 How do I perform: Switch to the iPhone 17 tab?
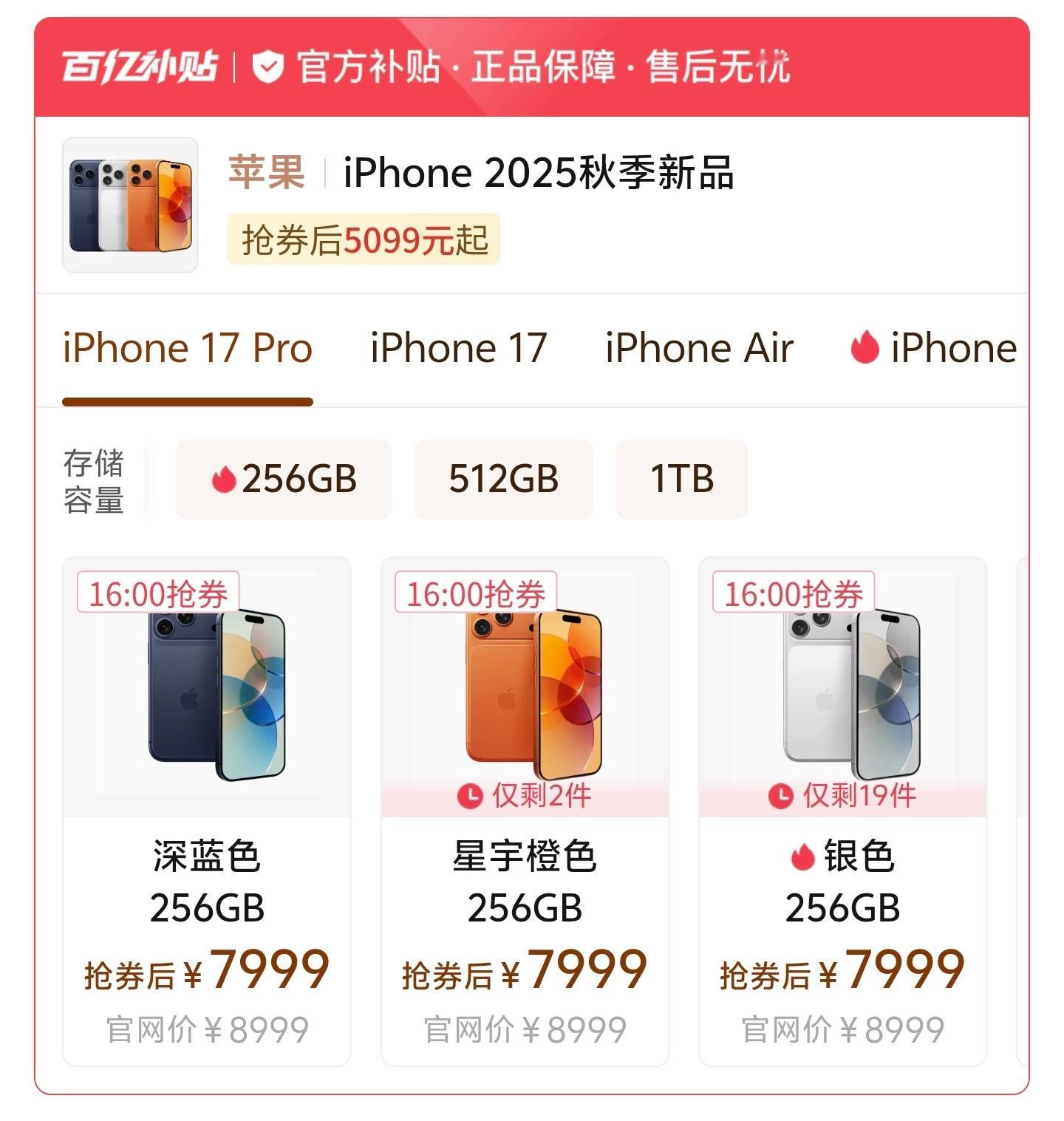tap(457, 347)
